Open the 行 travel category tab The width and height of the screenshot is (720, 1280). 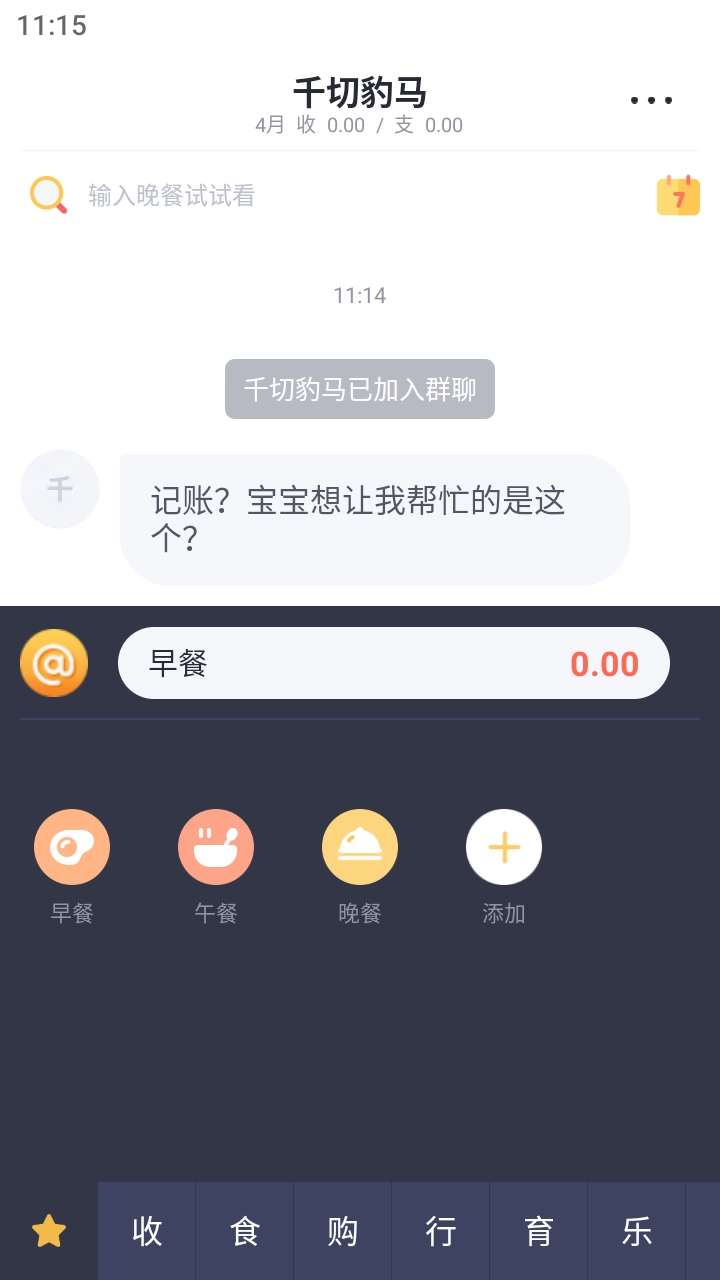coord(440,1230)
